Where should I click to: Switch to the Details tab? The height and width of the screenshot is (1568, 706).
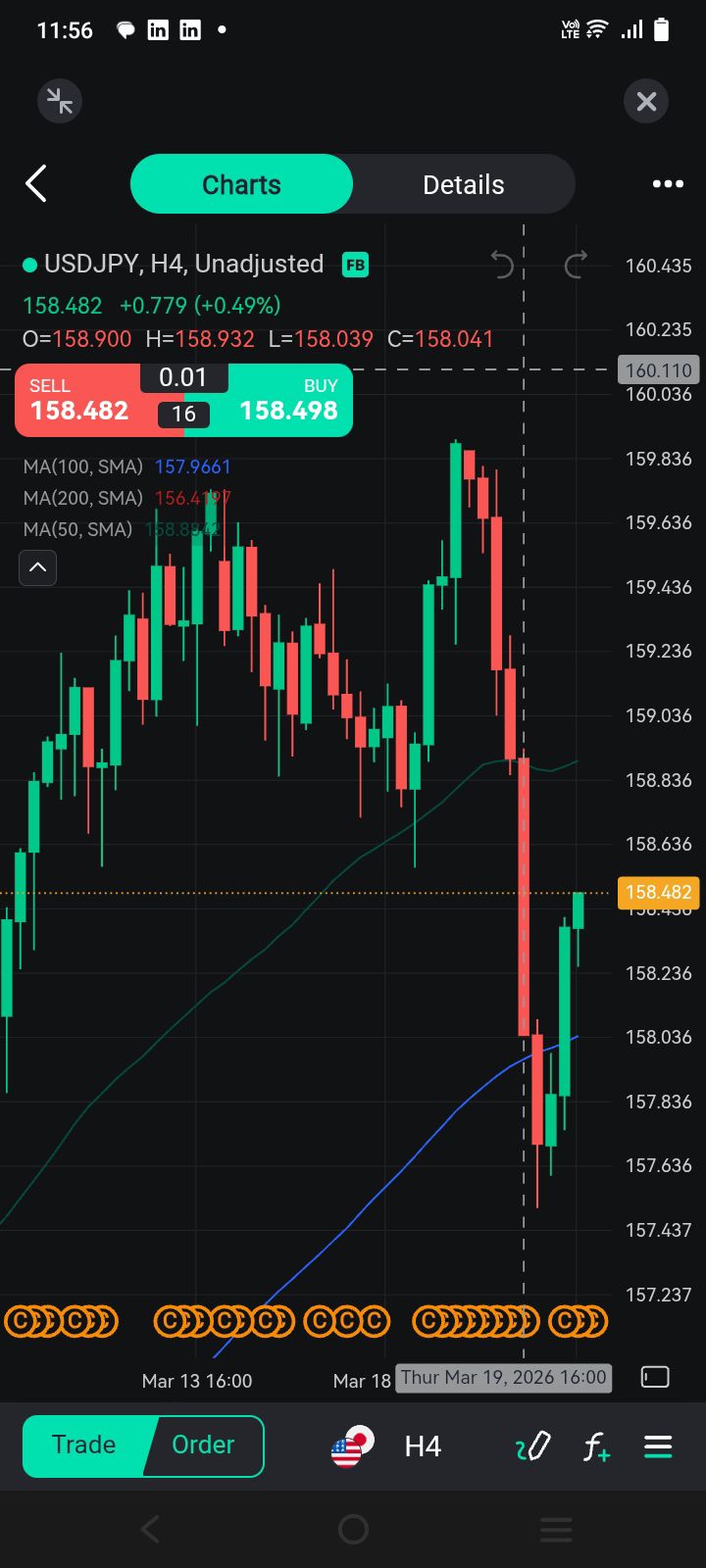[x=463, y=184]
